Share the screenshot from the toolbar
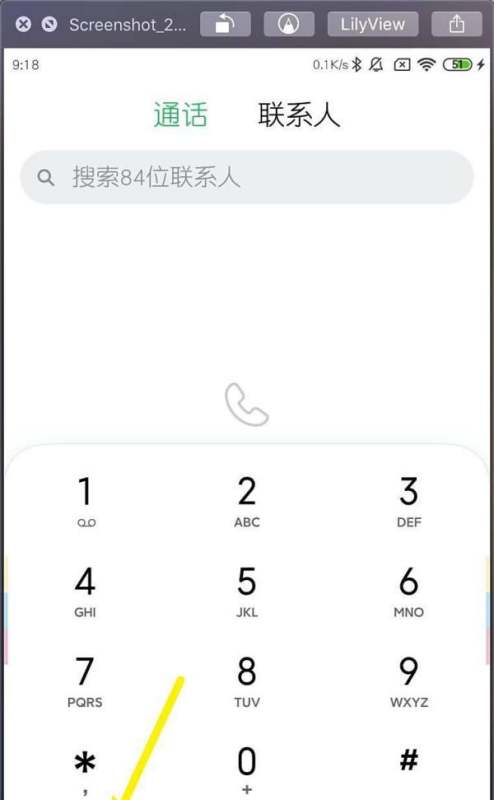The height and width of the screenshot is (800, 494). [x=457, y=24]
